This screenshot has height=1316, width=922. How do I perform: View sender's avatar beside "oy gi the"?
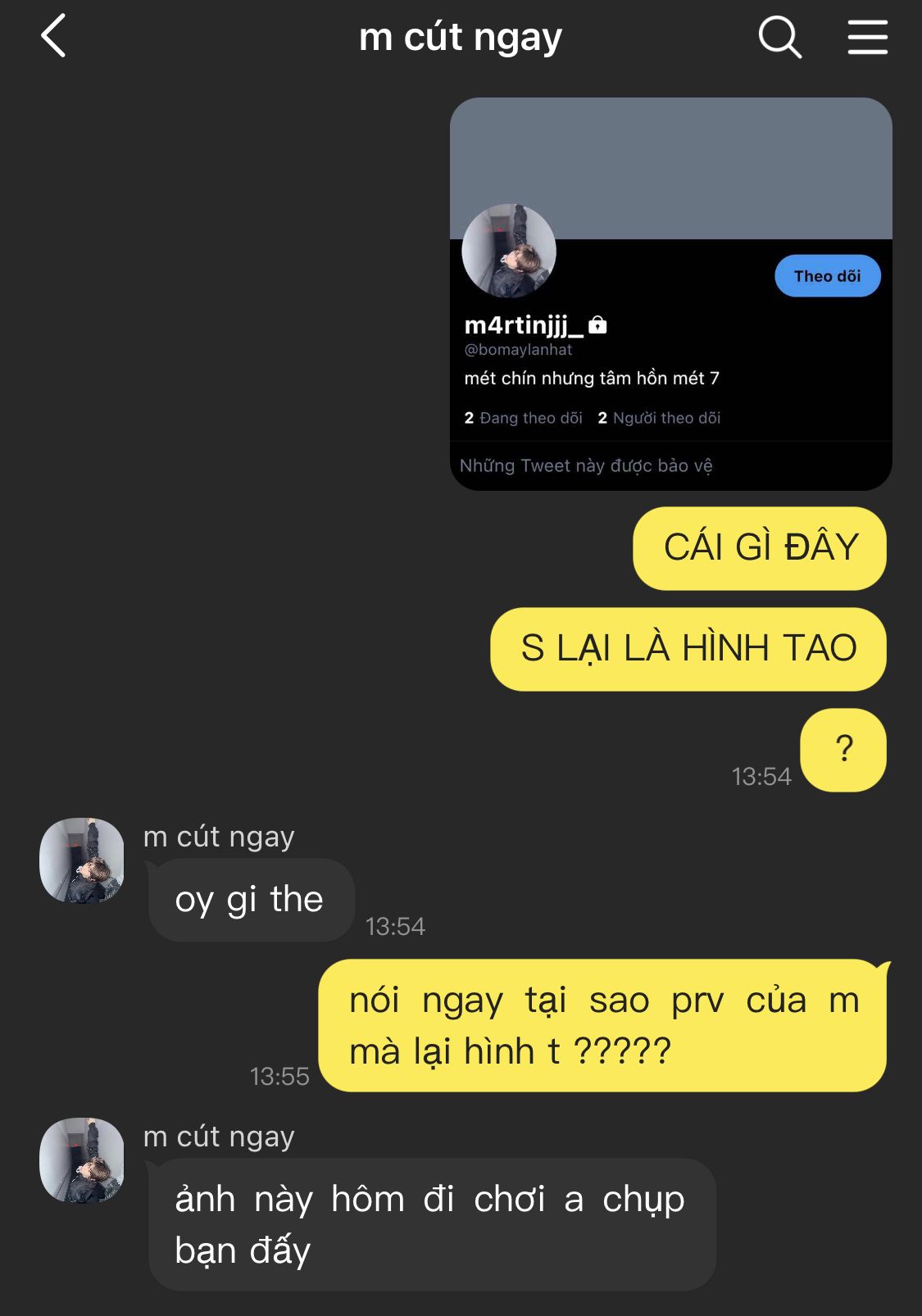click(x=82, y=860)
